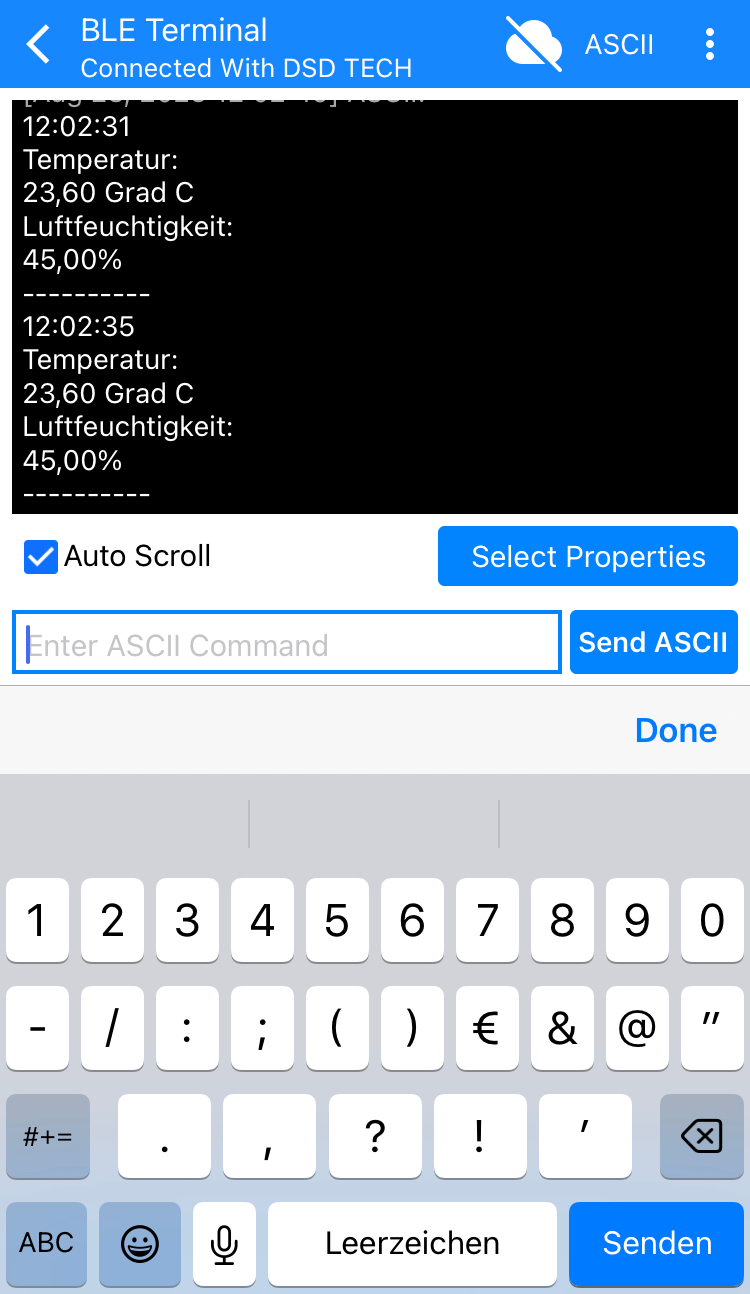Send the command with Send ASCII
Screen dimensions: 750x1294
(653, 643)
